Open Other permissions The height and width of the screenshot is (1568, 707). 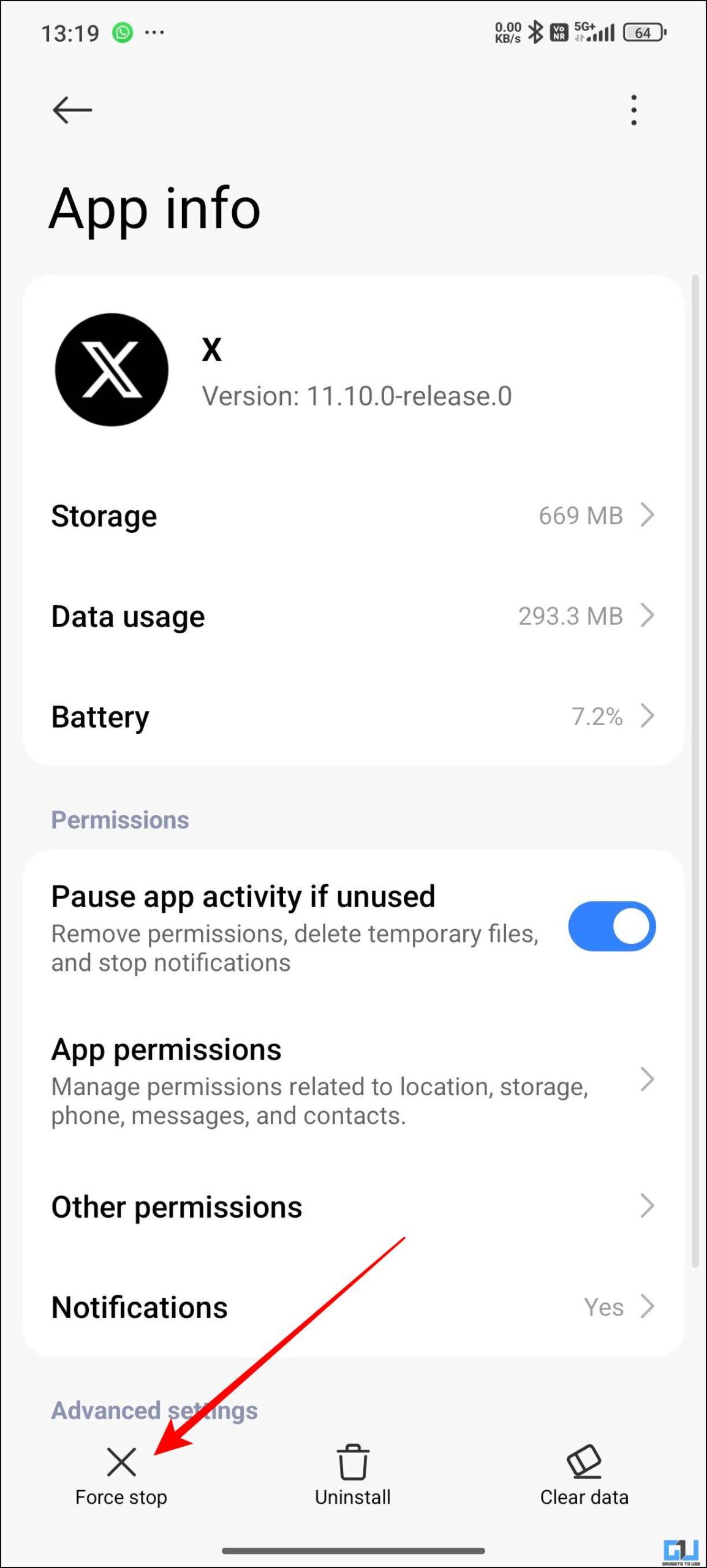[x=353, y=1207]
